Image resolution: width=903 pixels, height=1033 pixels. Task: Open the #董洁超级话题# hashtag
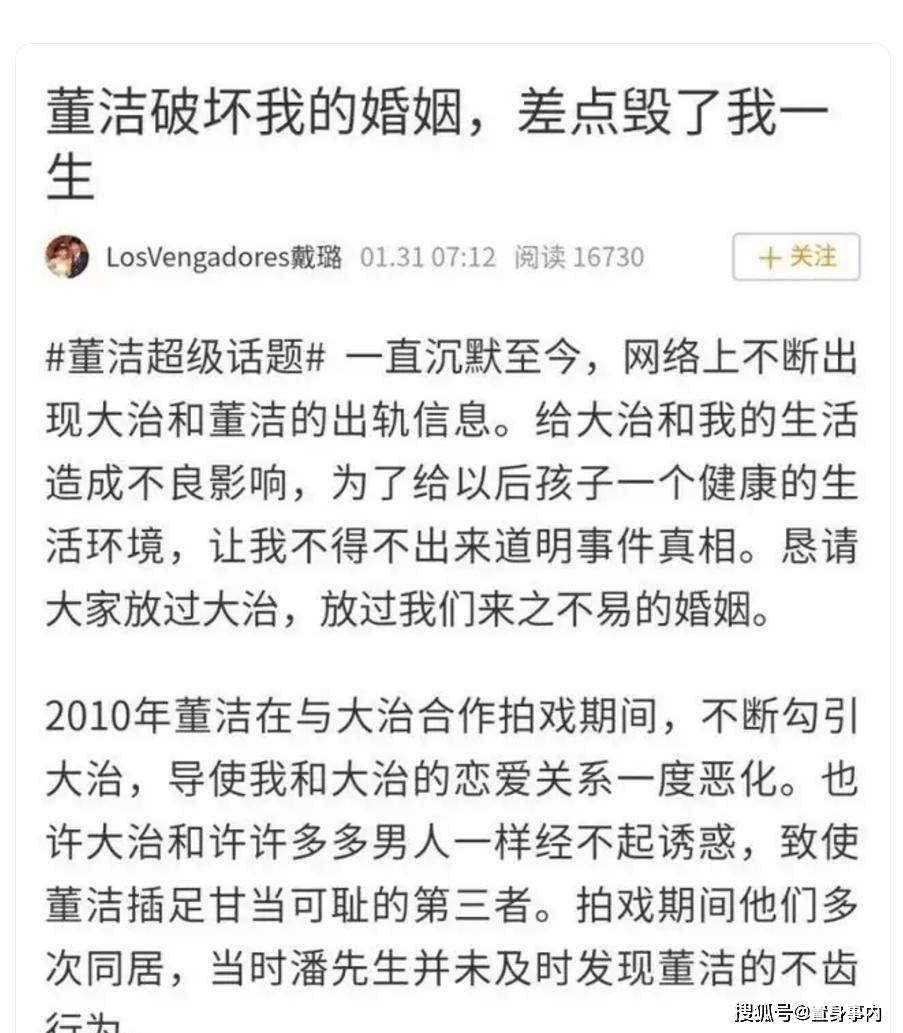[x=186, y=358]
